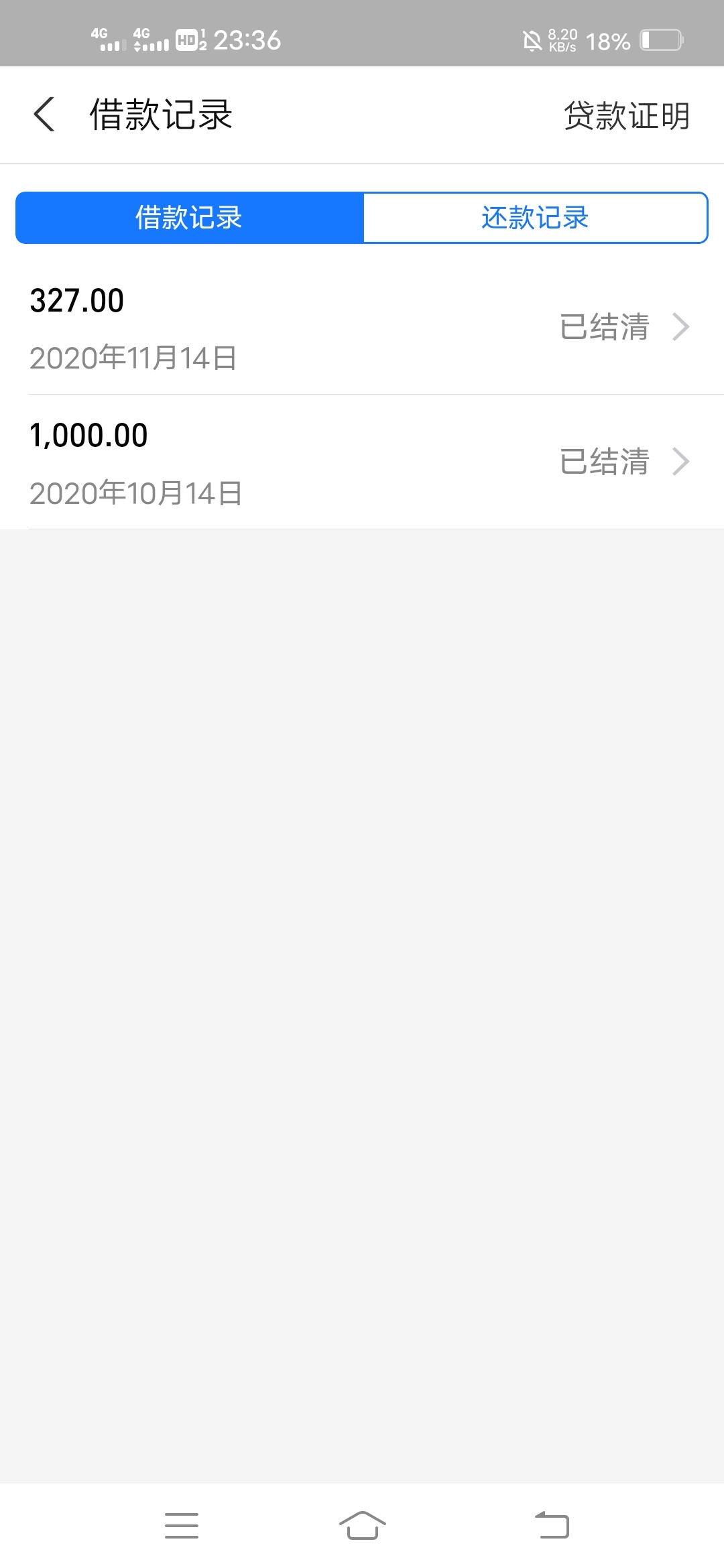Switch to the 还款记录 tab

[535, 218]
